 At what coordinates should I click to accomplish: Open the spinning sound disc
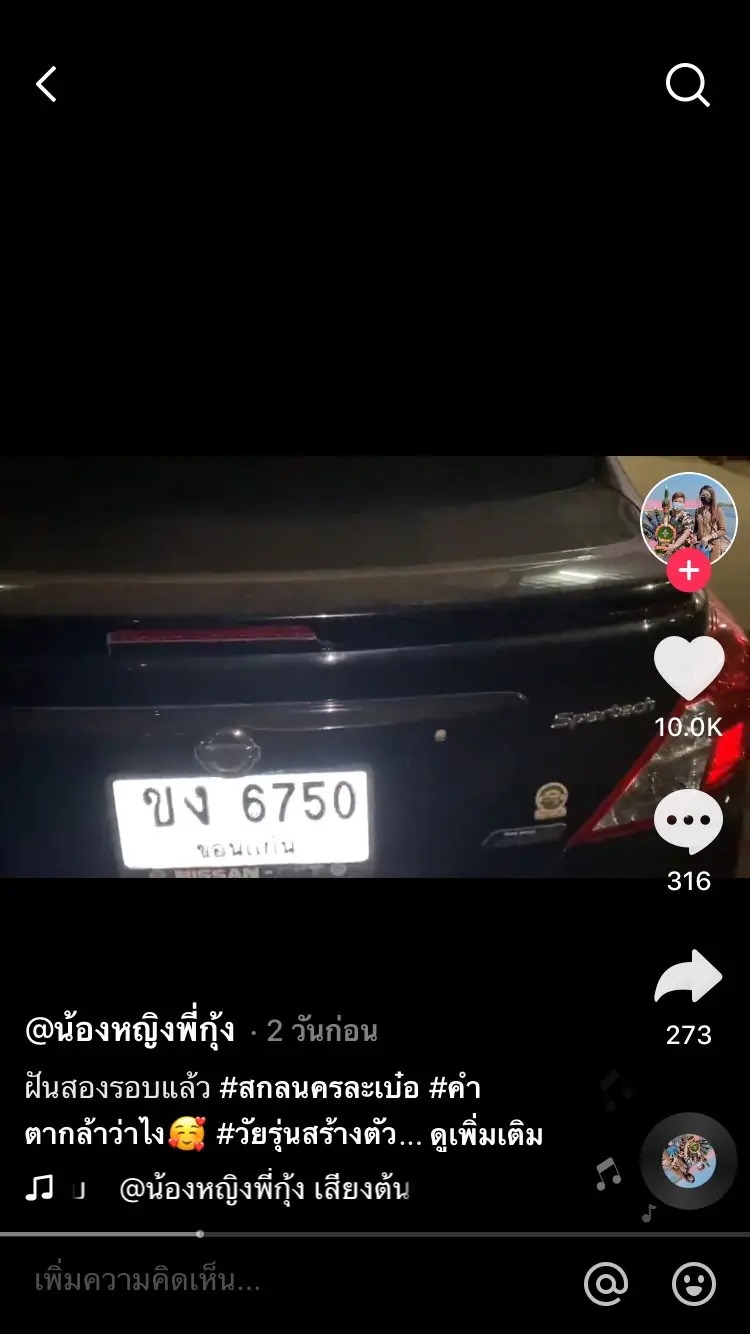[688, 1161]
